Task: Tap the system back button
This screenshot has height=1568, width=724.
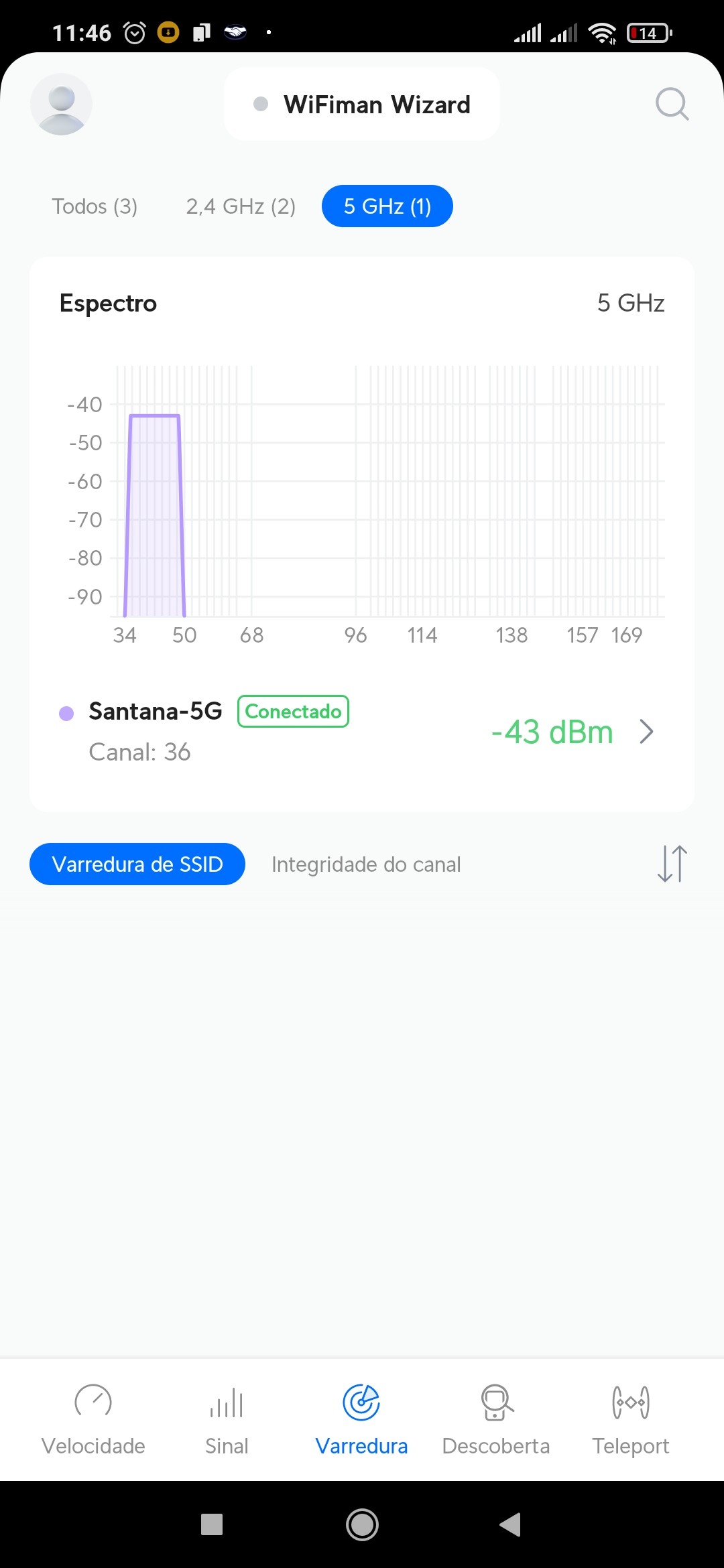Action: tap(511, 1524)
